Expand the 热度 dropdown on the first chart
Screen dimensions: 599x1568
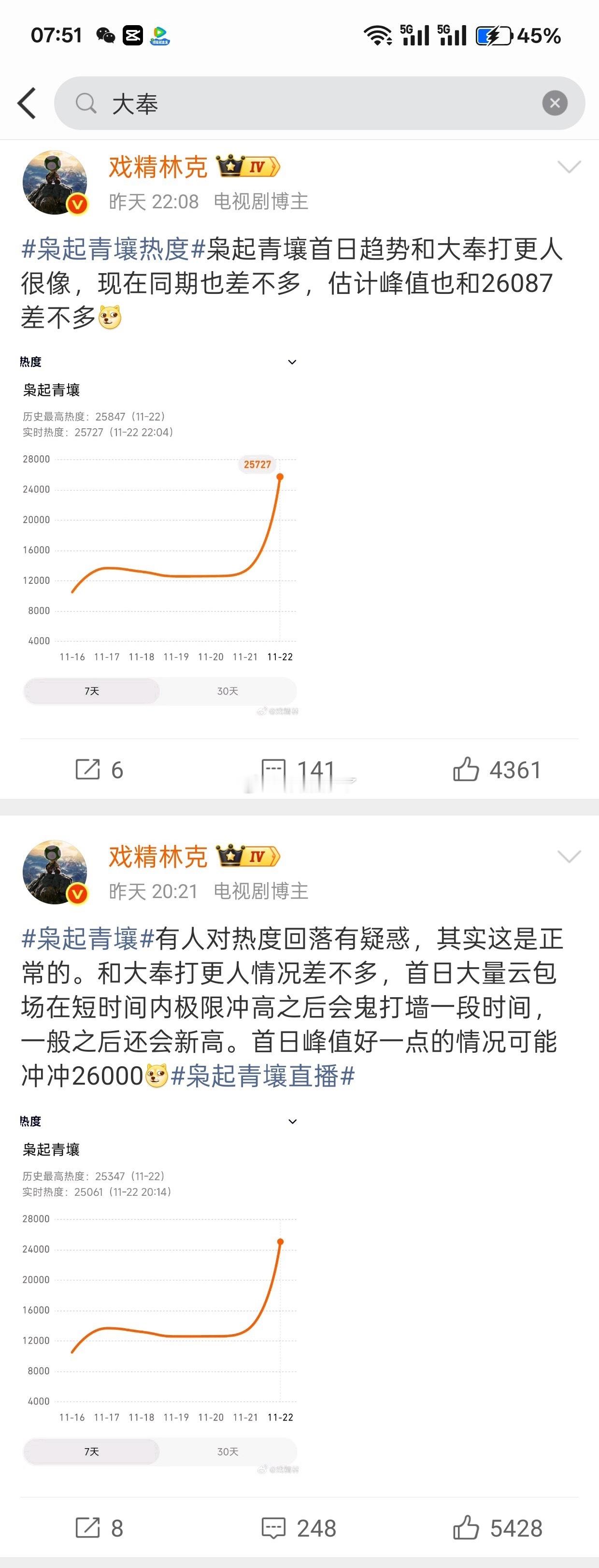[294, 361]
